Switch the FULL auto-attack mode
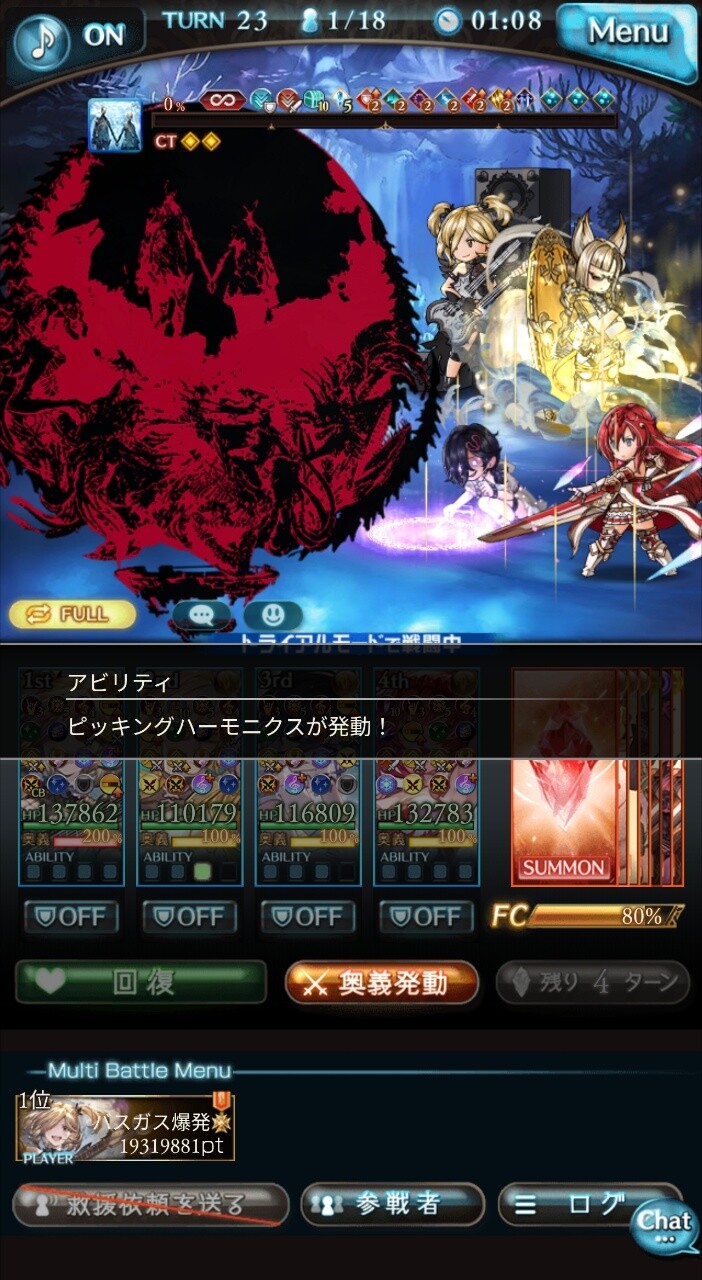The width and height of the screenshot is (702, 1280). click(72, 614)
